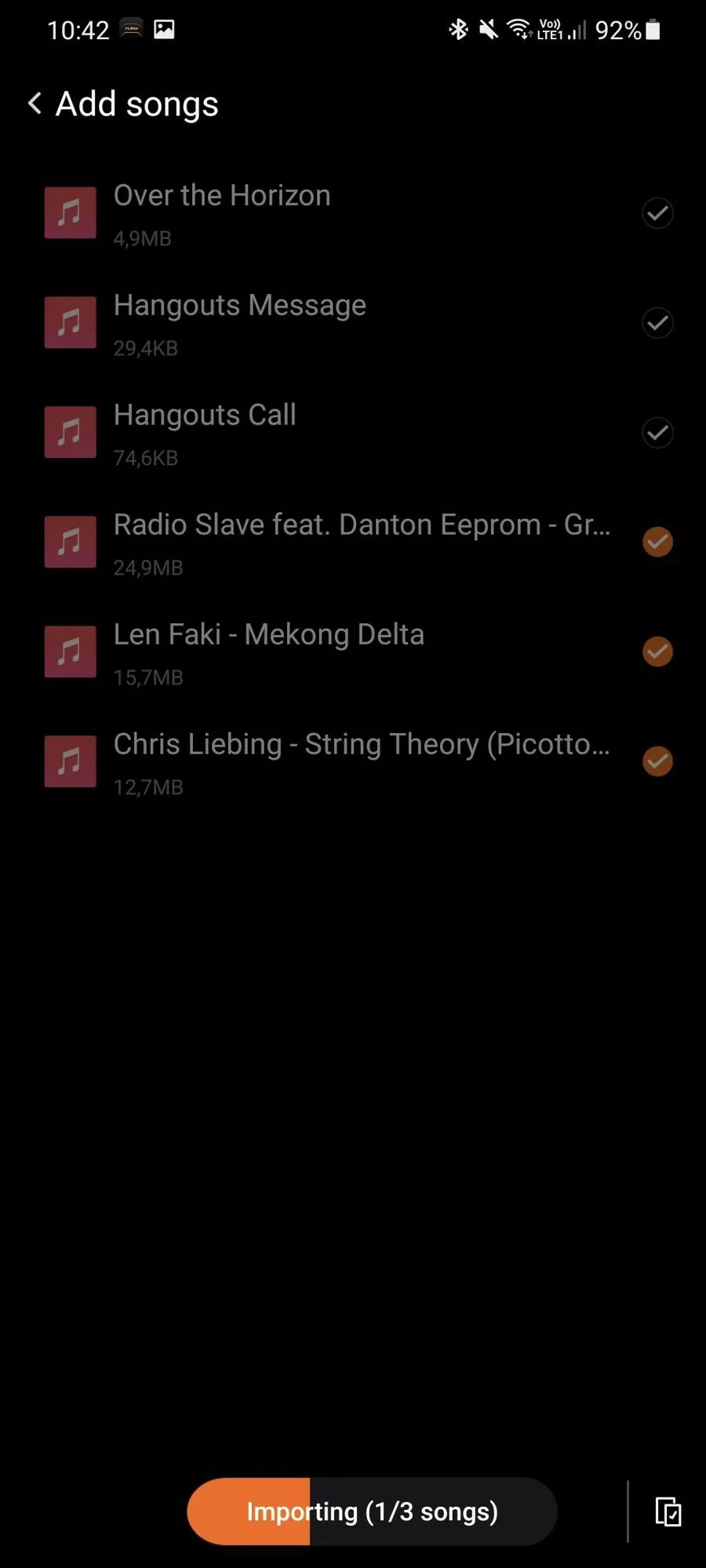706x1568 pixels.
Task: Check the Hangouts Message song
Action: 657,323
